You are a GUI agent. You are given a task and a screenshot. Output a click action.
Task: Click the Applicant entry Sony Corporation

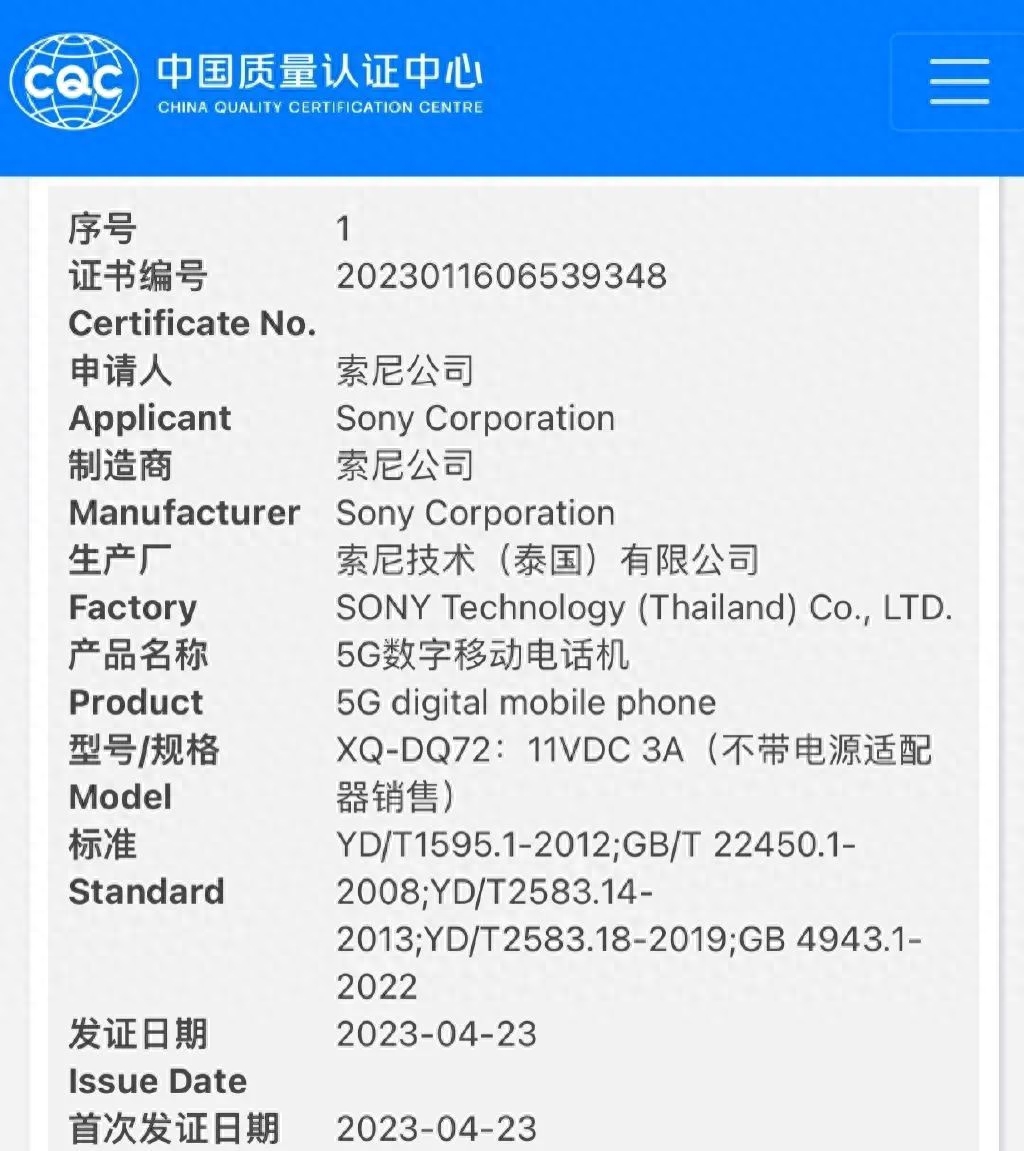tap(474, 418)
